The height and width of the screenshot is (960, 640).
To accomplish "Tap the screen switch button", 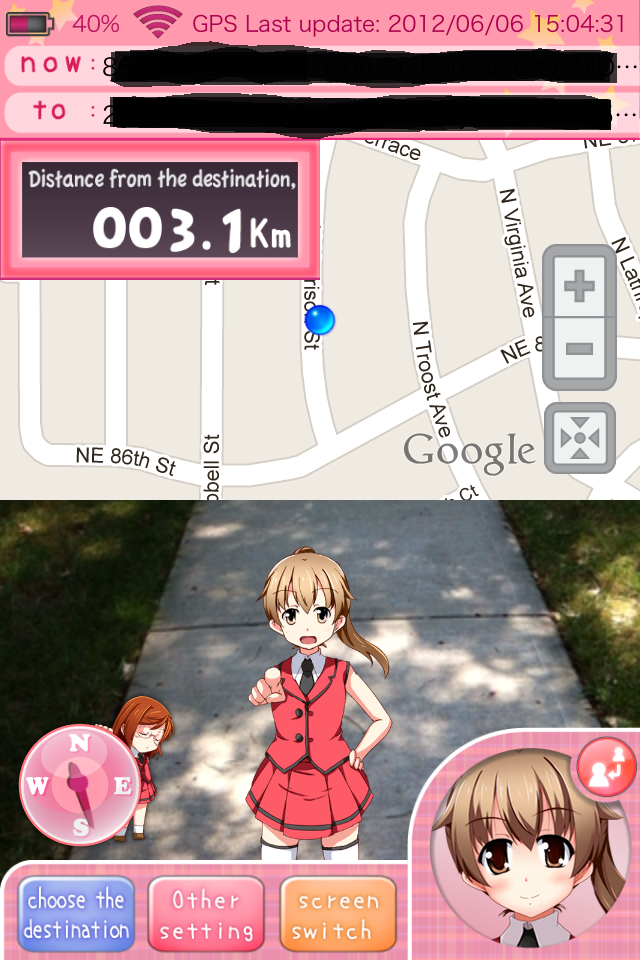I will pos(337,914).
